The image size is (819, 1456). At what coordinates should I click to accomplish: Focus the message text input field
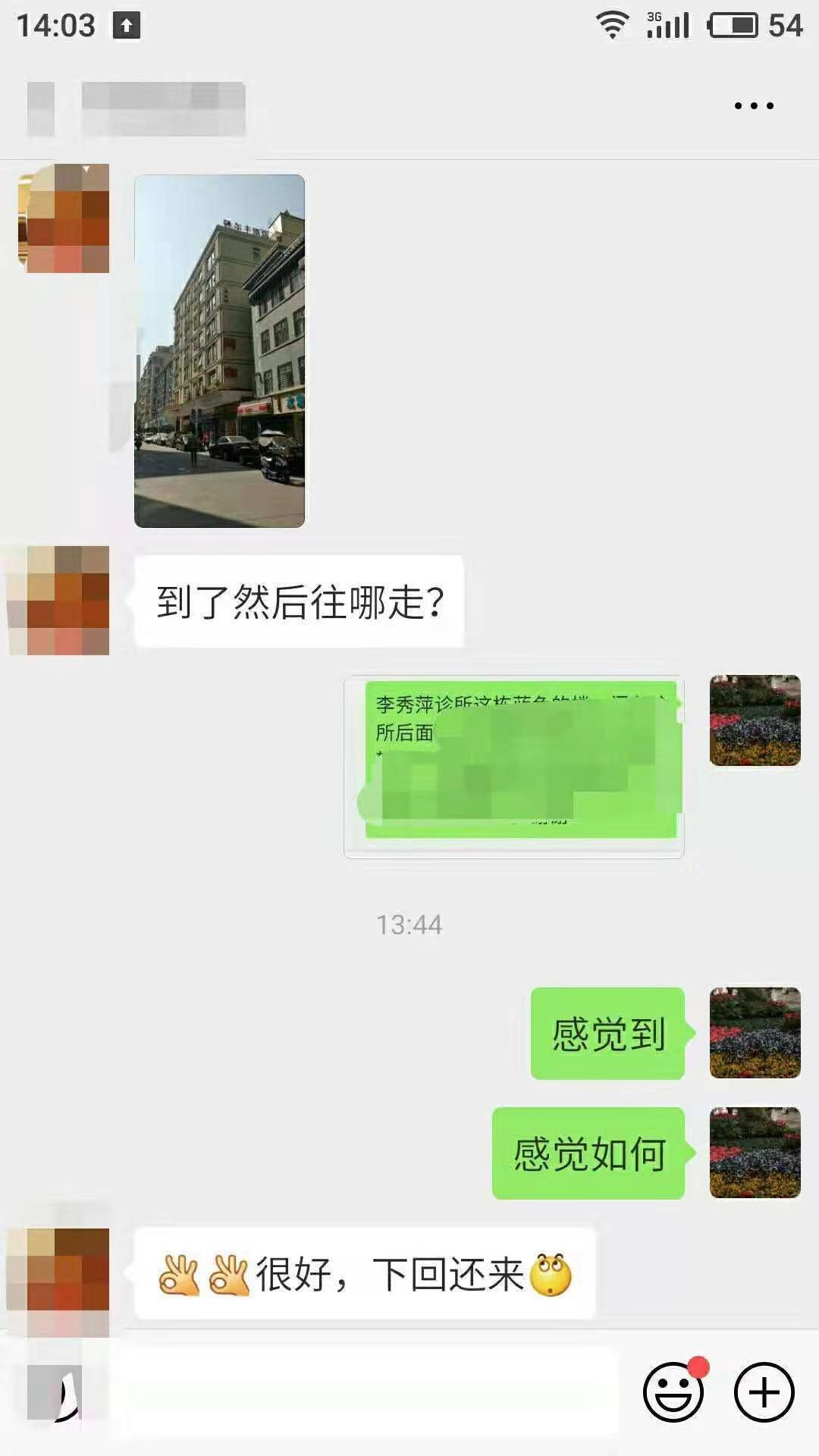tap(364, 1394)
